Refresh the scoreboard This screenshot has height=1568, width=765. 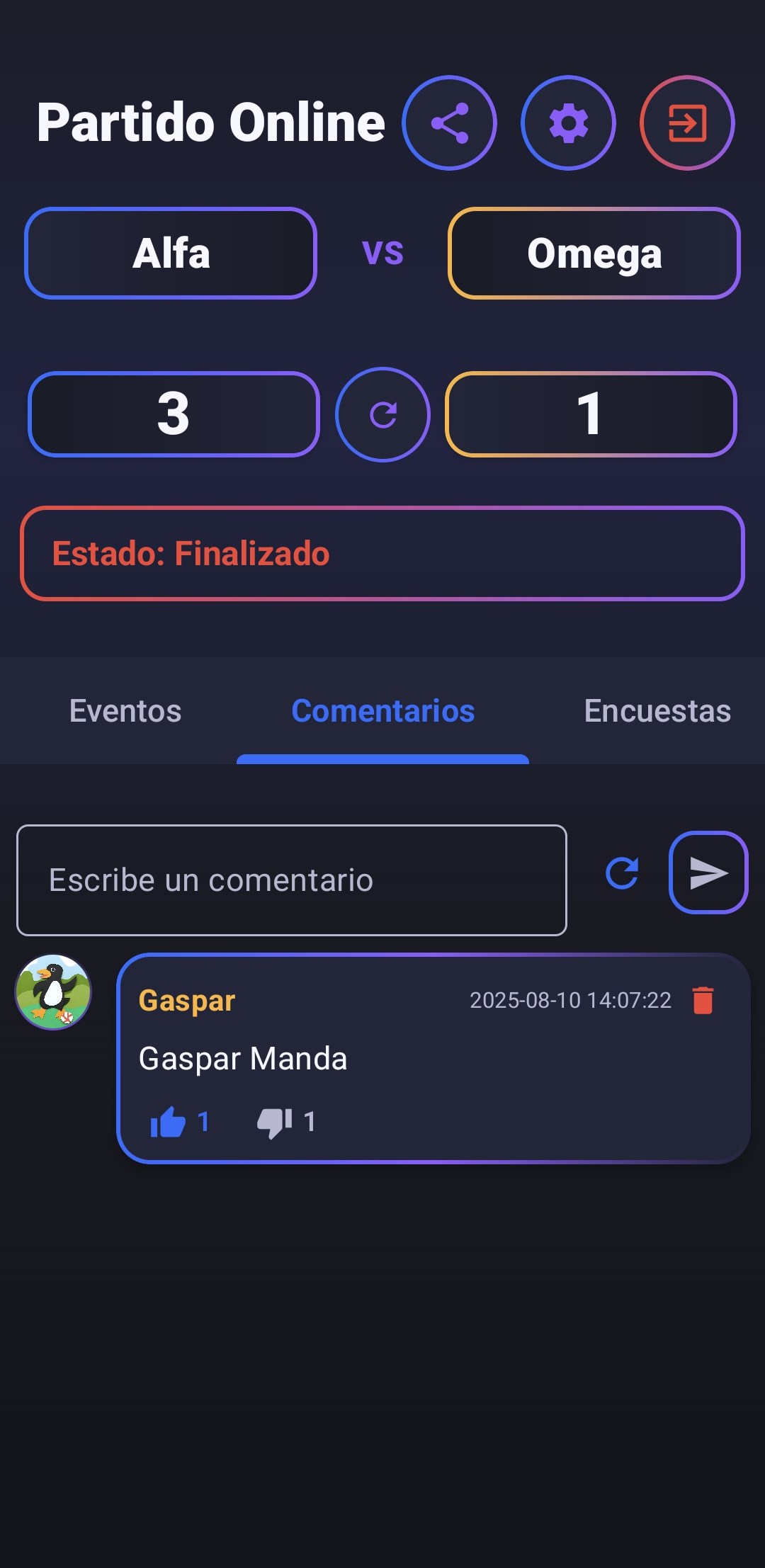tap(382, 414)
